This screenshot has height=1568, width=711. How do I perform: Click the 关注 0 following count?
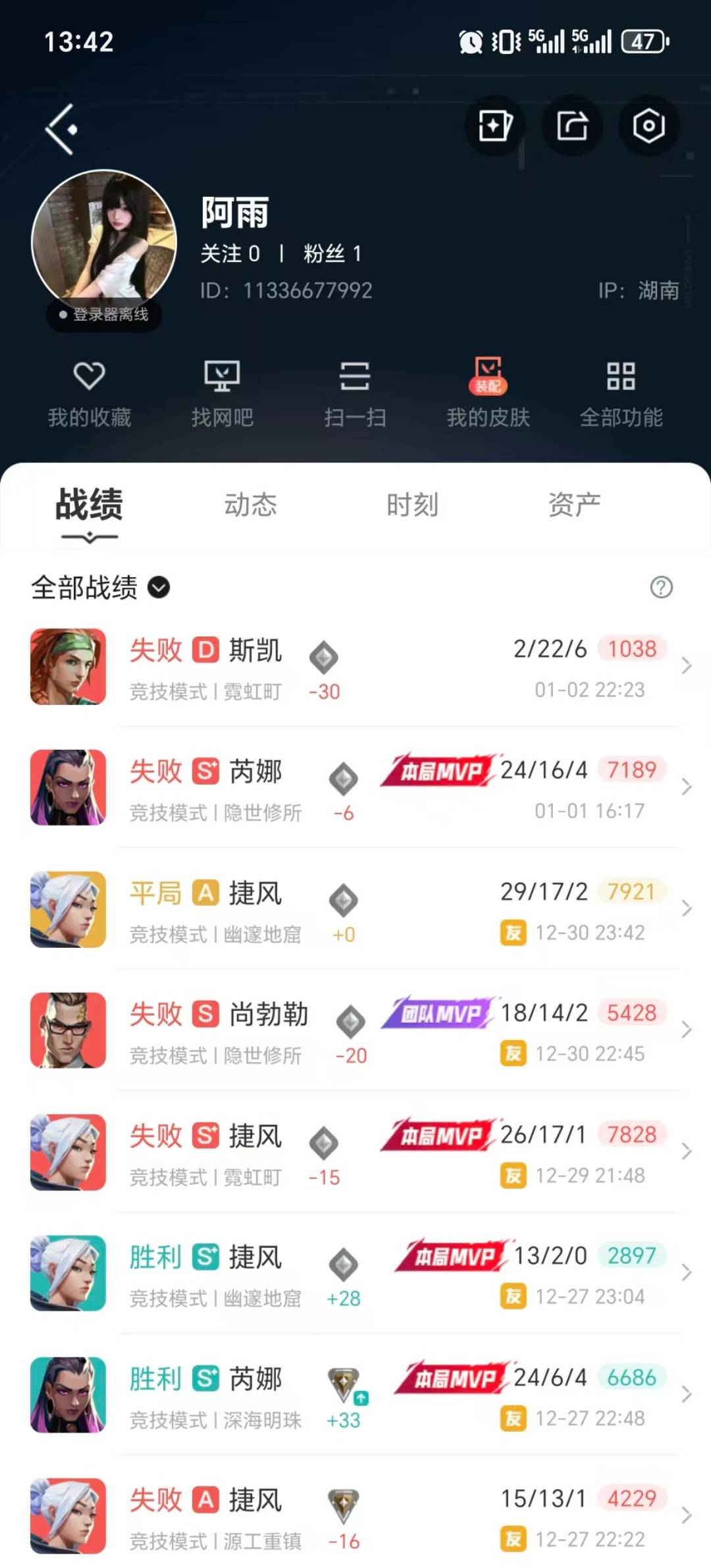(230, 253)
